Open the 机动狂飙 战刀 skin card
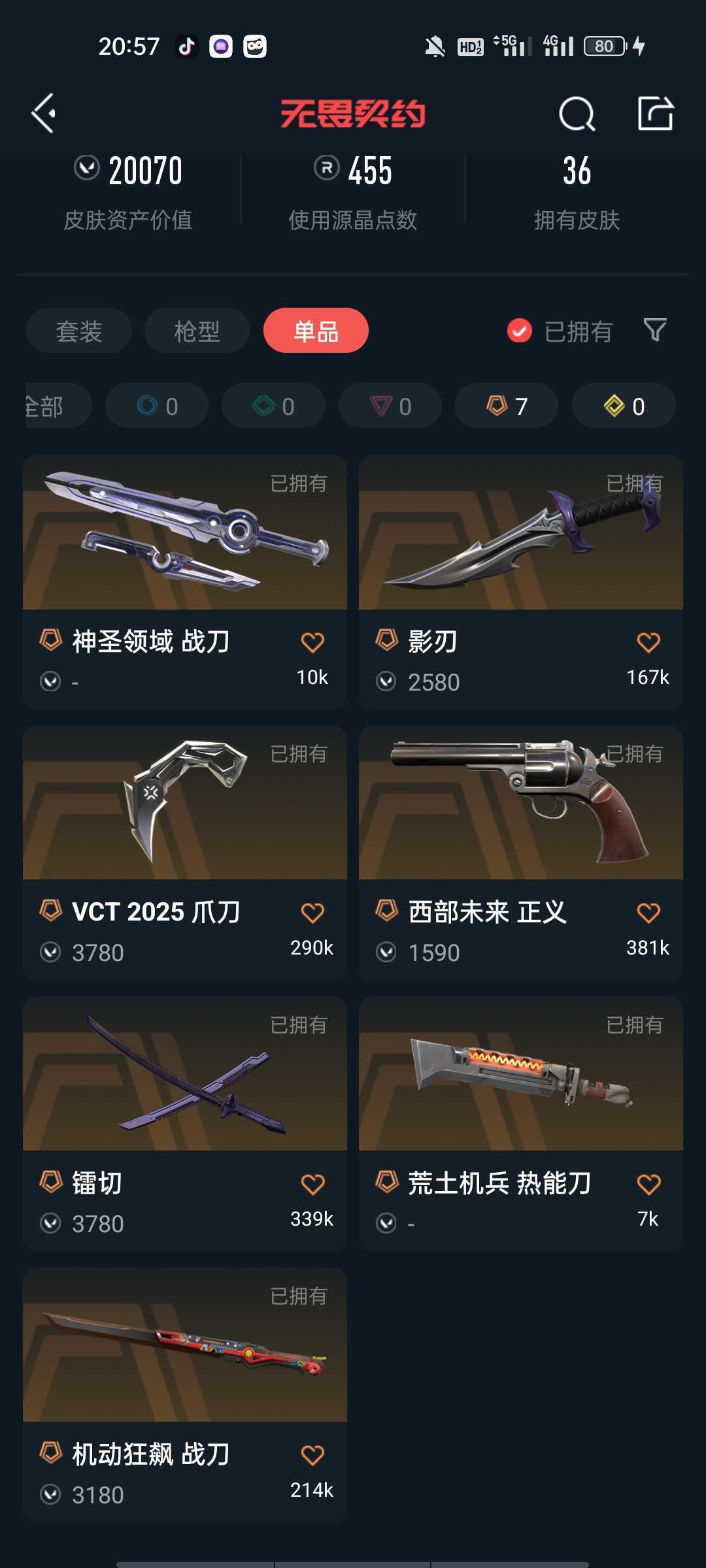Image resolution: width=706 pixels, height=1568 pixels. pos(185,1395)
